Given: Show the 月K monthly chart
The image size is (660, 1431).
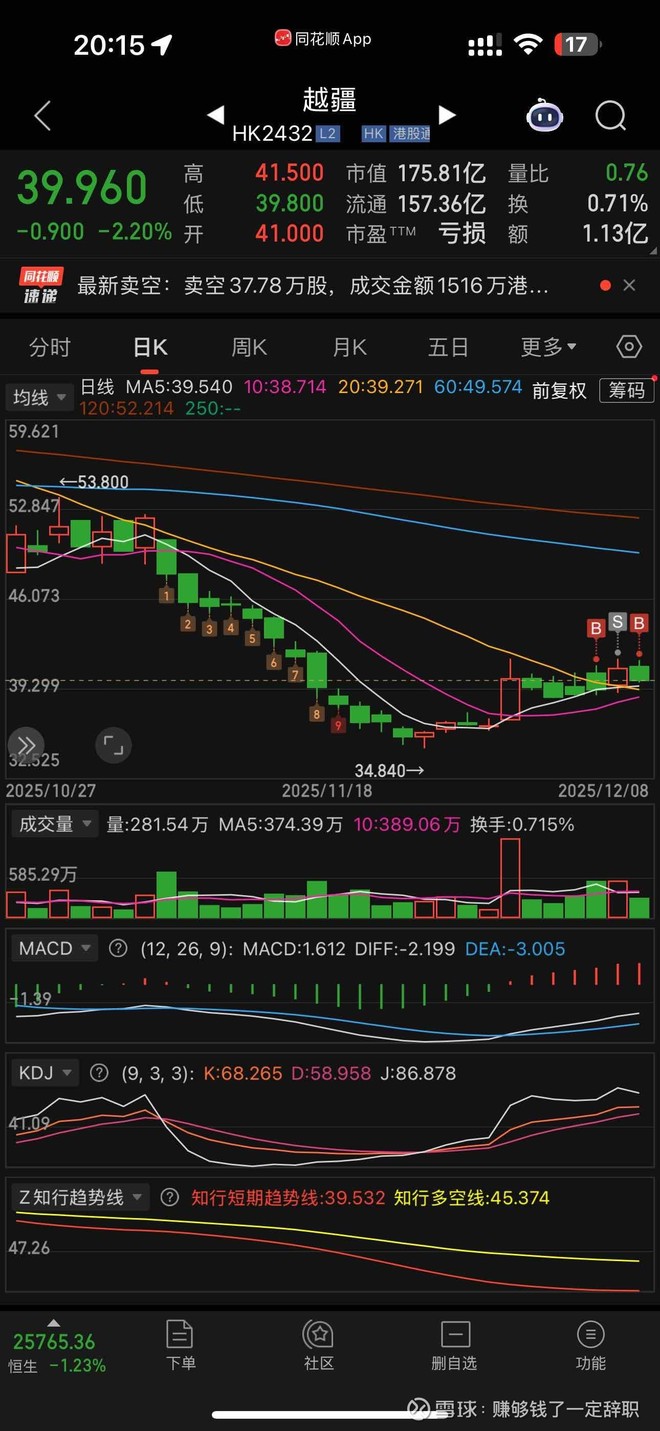Looking at the screenshot, I should point(349,347).
